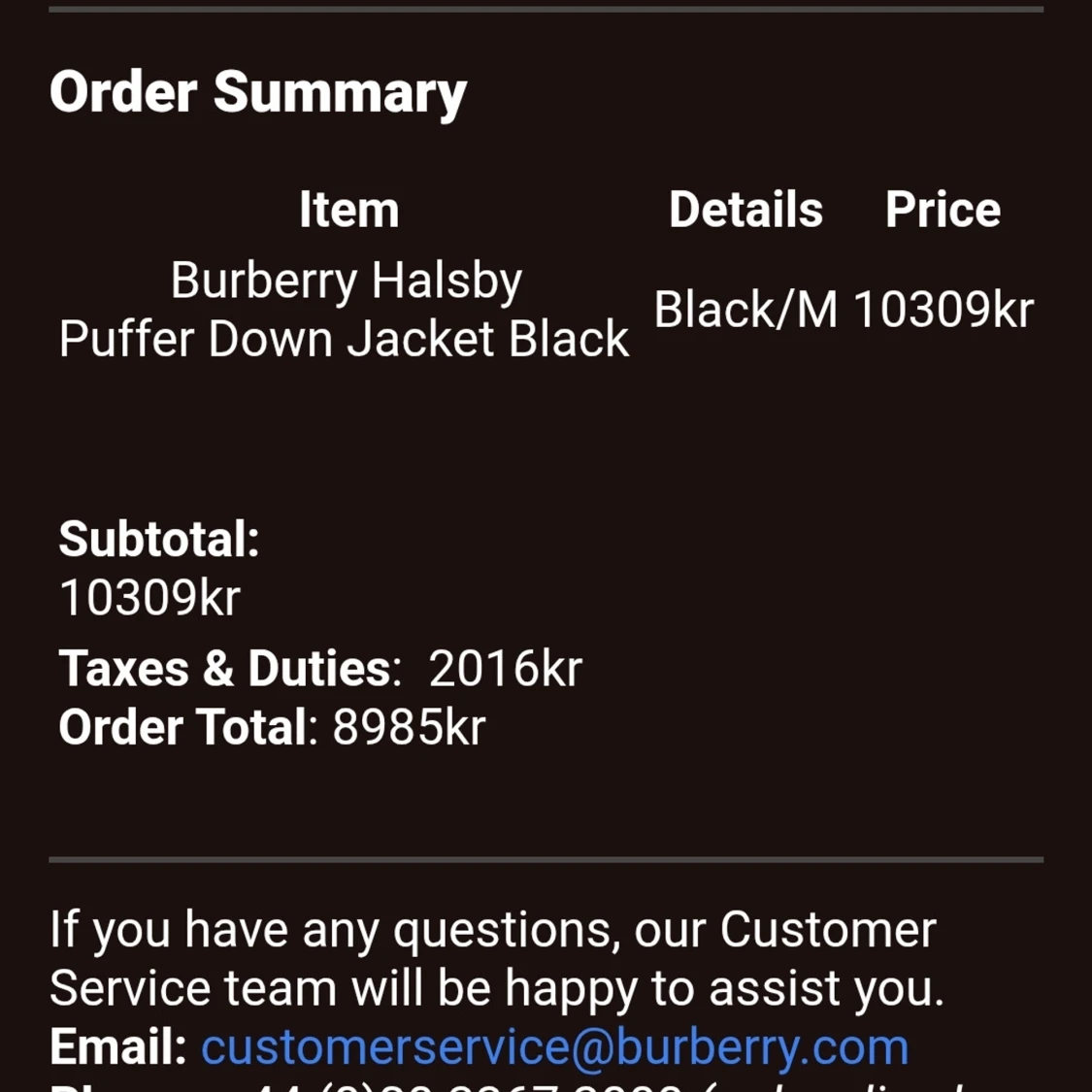Image resolution: width=1092 pixels, height=1092 pixels.
Task: Open the customerservice@burberry.com email link
Action: [x=554, y=1047]
